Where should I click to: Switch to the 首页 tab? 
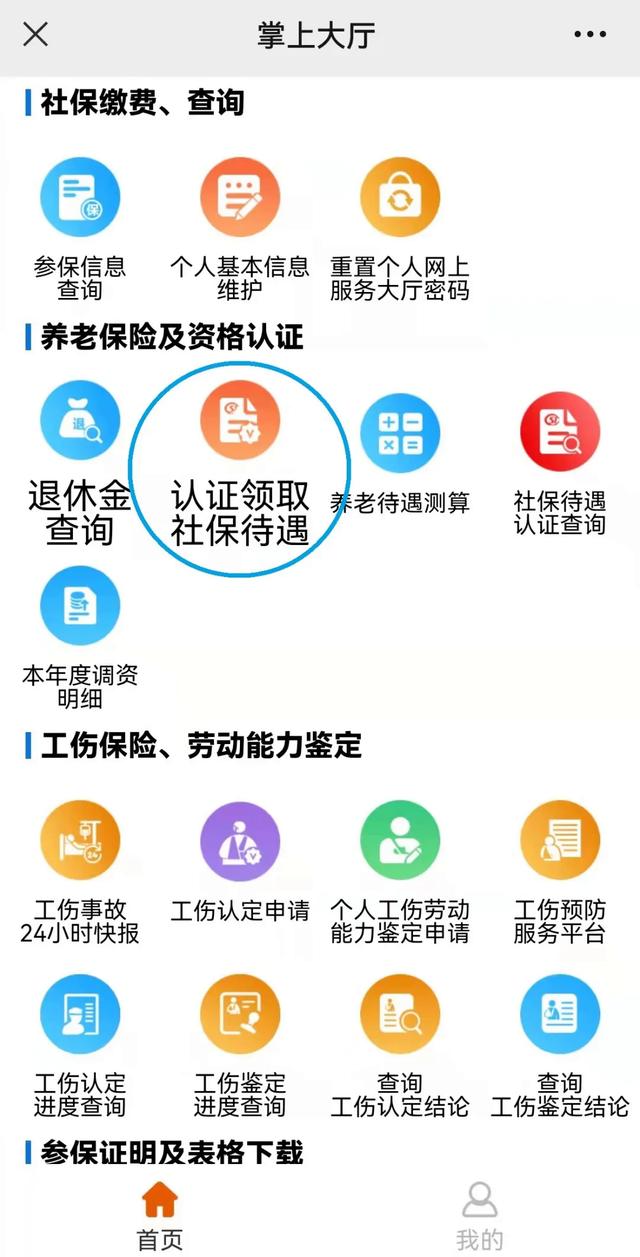coord(160,1216)
